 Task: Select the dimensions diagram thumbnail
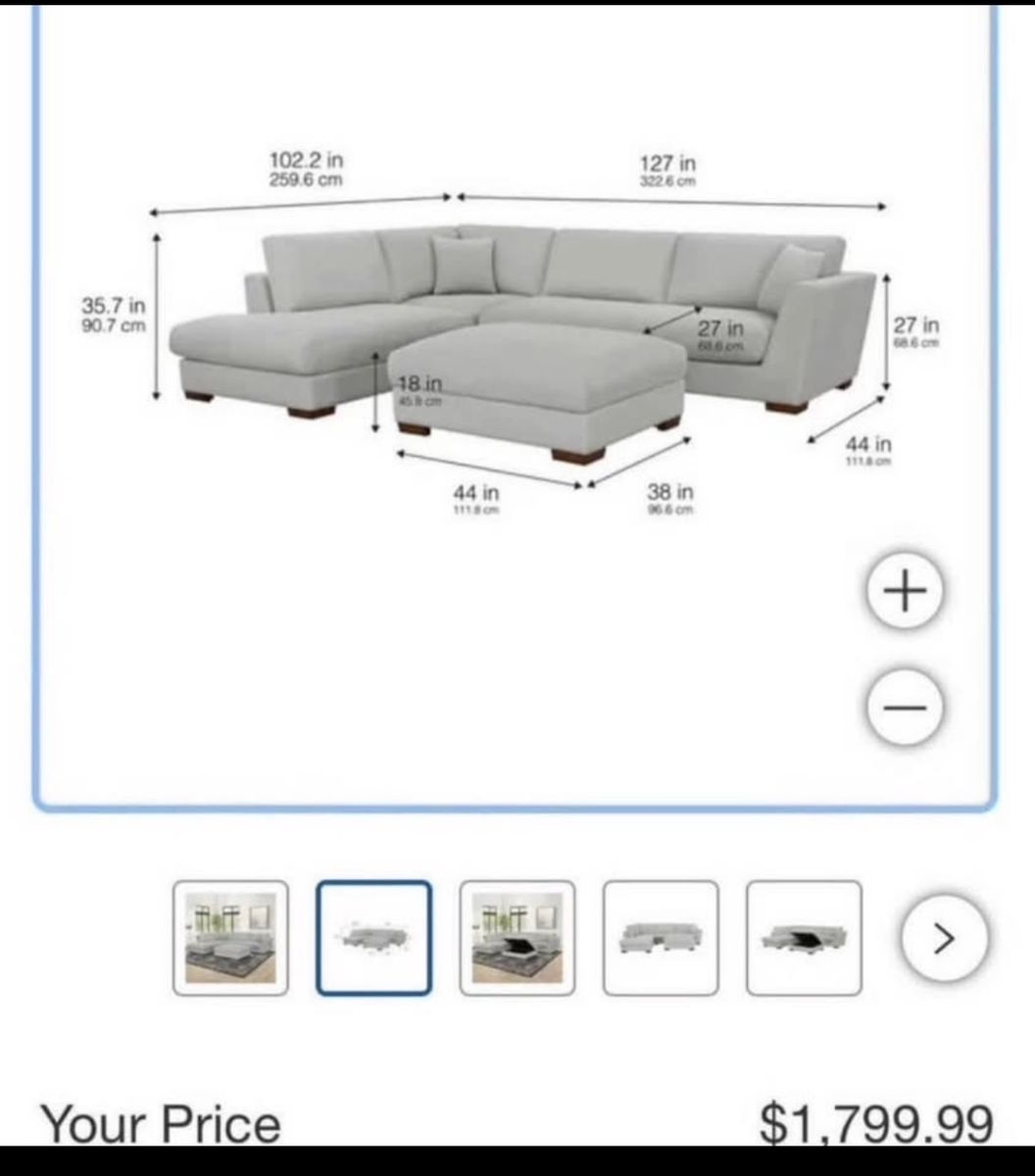[x=373, y=938]
